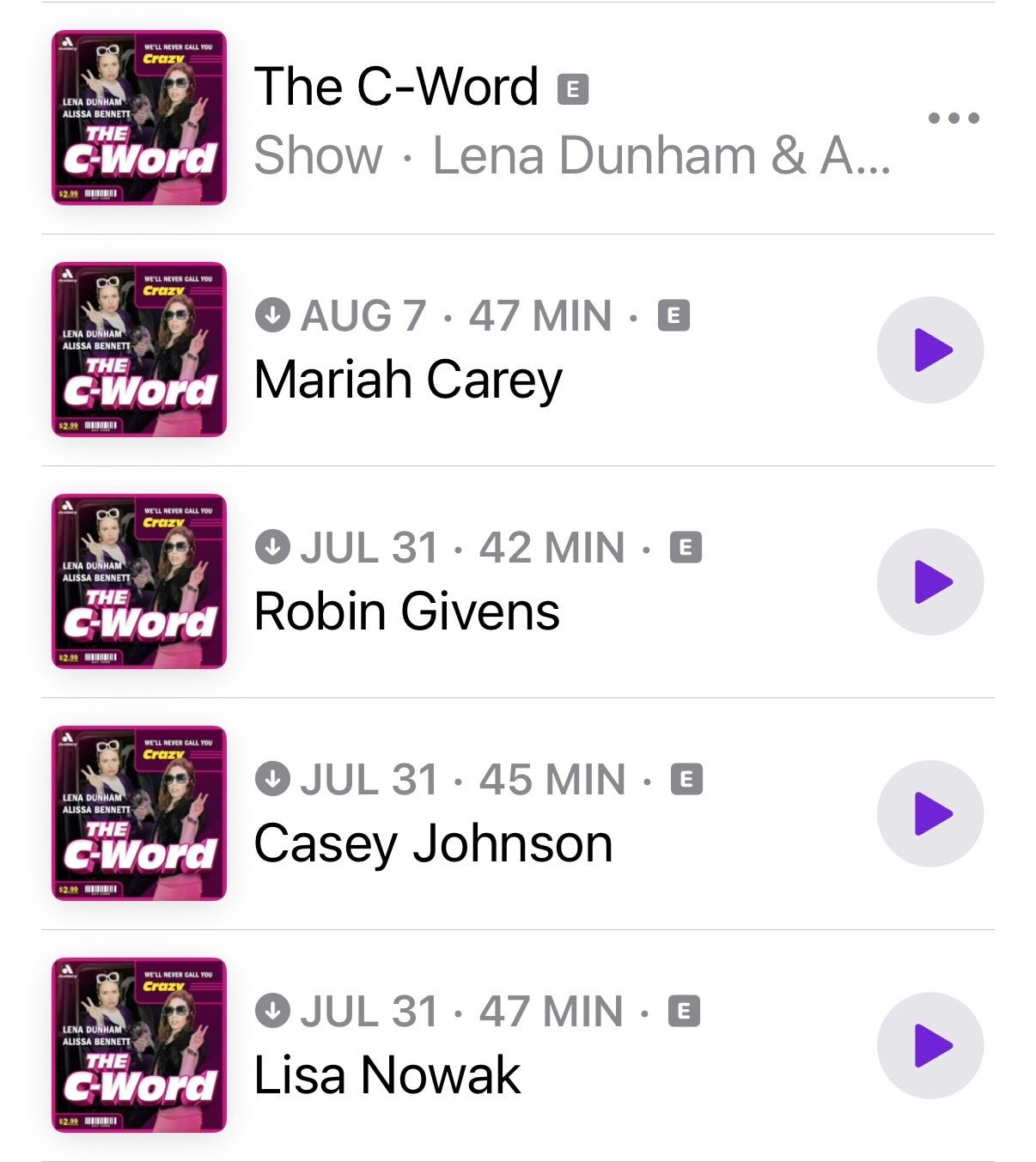Play the Robin Givens episode

coord(929,582)
